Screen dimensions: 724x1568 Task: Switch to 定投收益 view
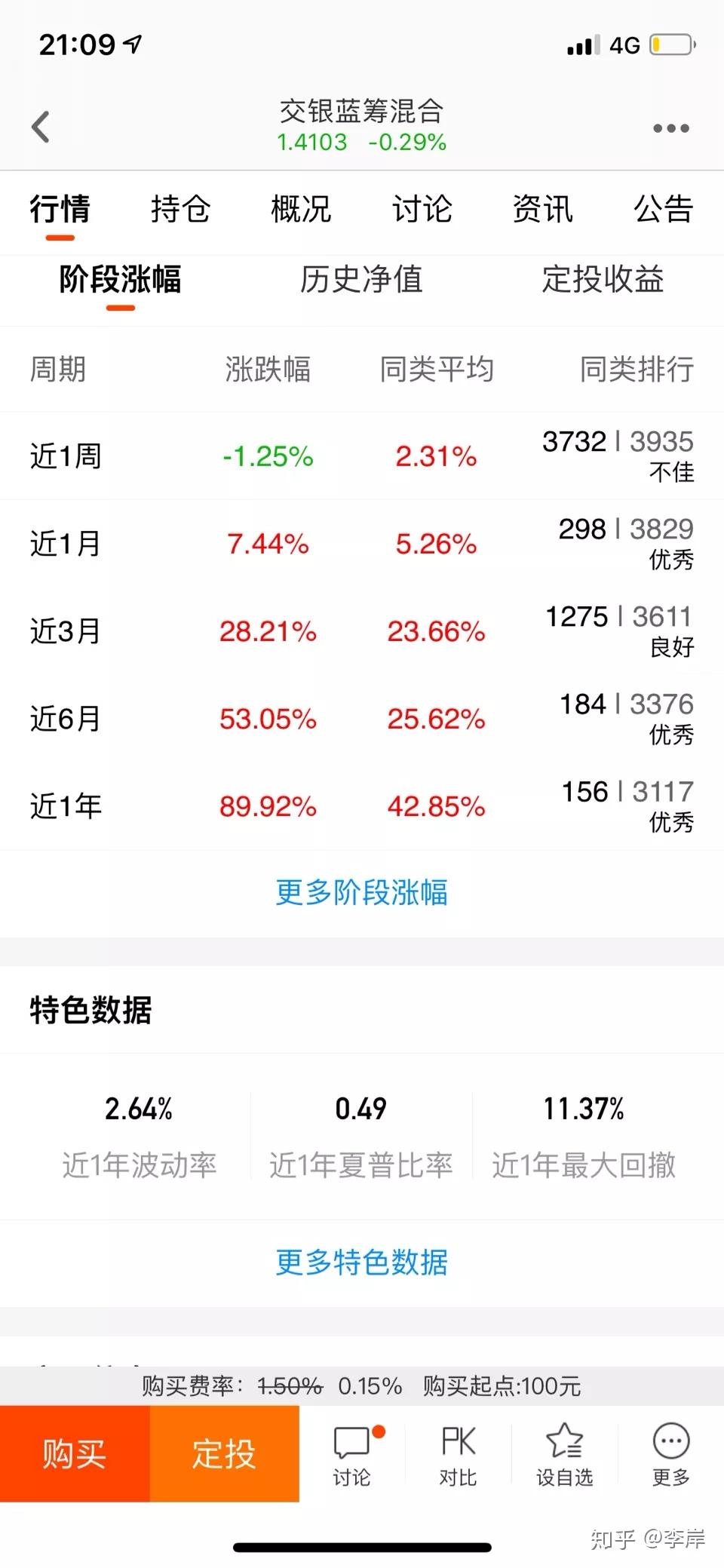(603, 281)
